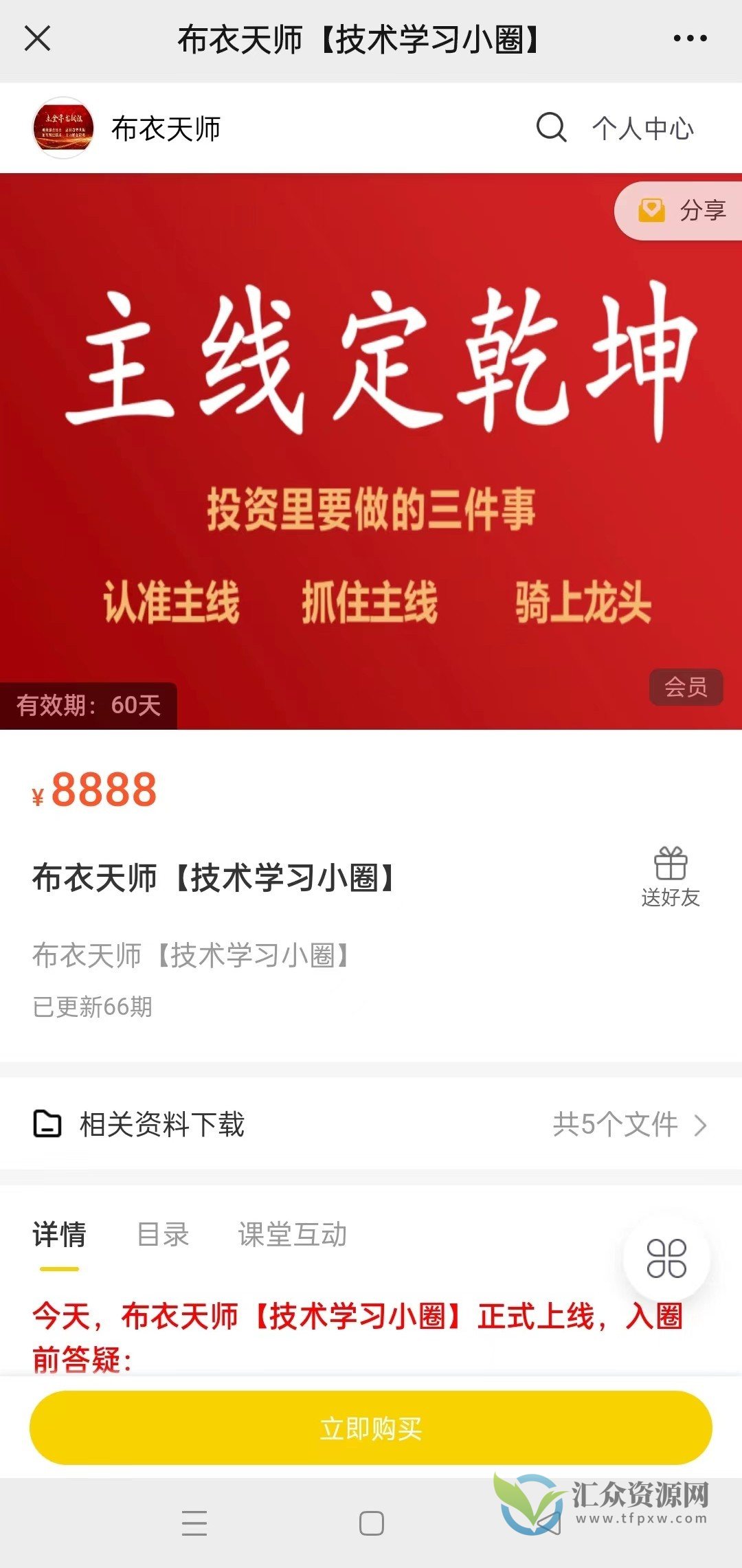Click the 分享 share button
Viewport: 742px width, 1568px height.
point(687,211)
